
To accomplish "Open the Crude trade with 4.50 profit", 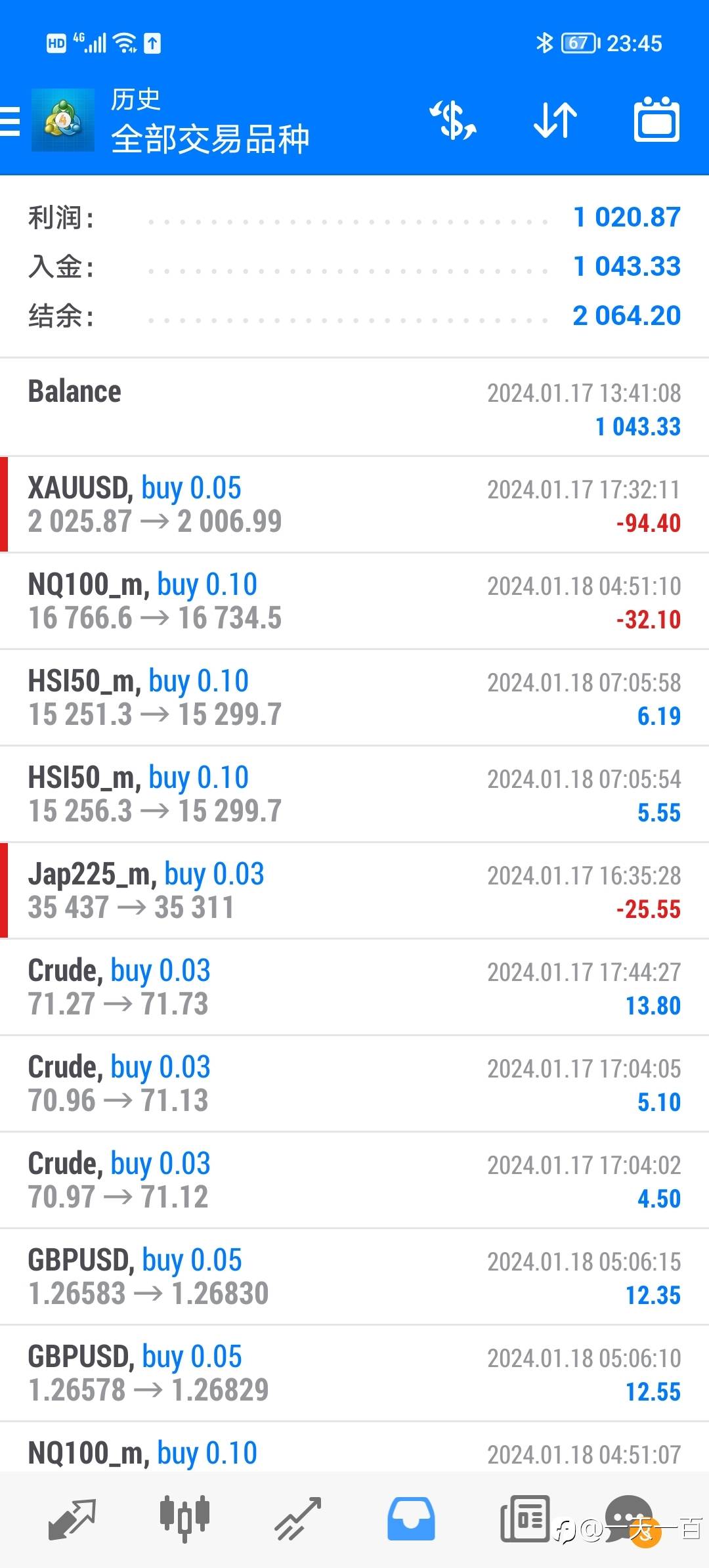I will point(354,1180).
